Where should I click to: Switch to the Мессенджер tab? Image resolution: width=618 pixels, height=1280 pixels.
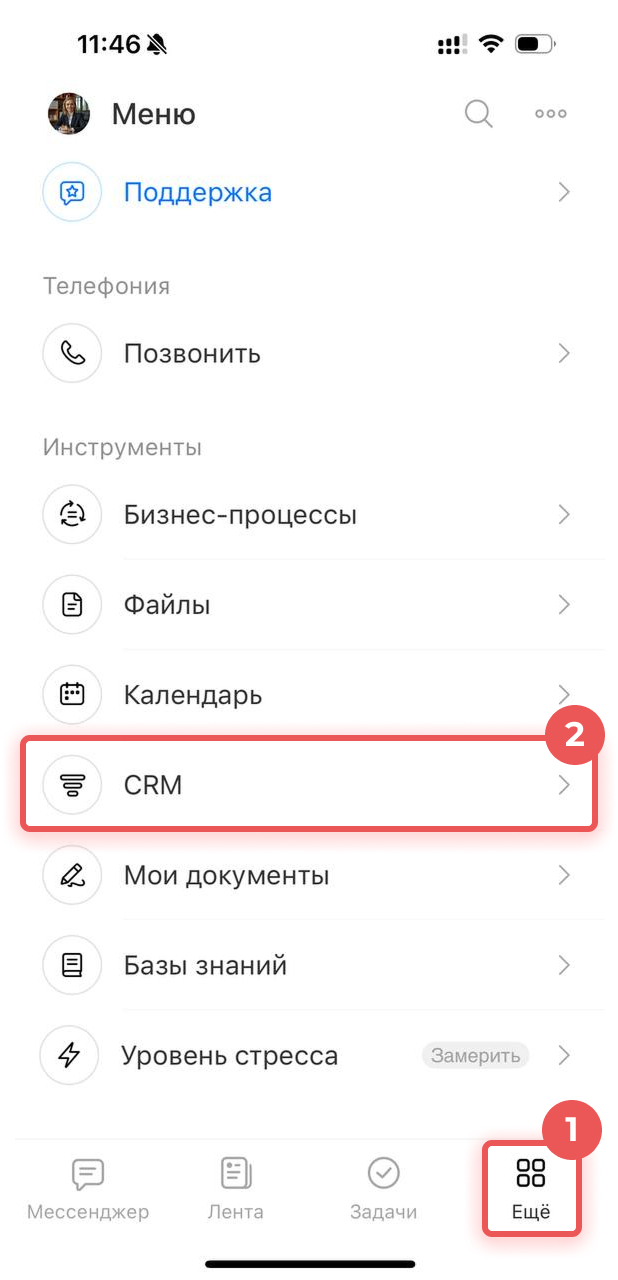(x=88, y=1189)
